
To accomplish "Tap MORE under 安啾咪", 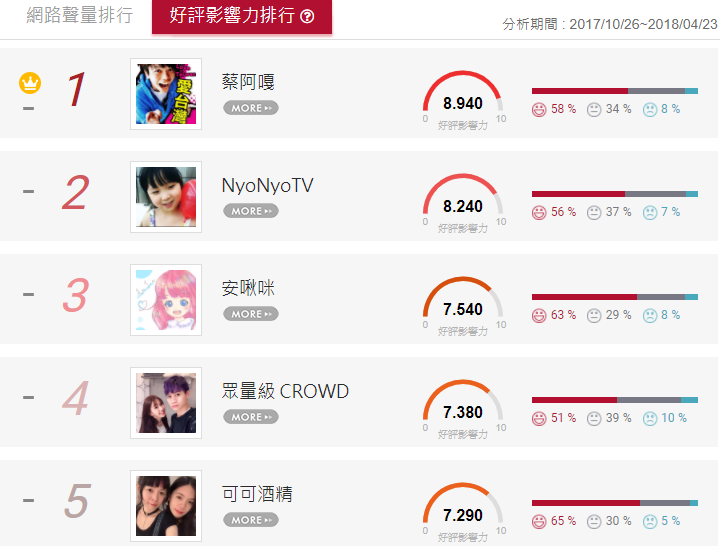I will click(x=250, y=314).
